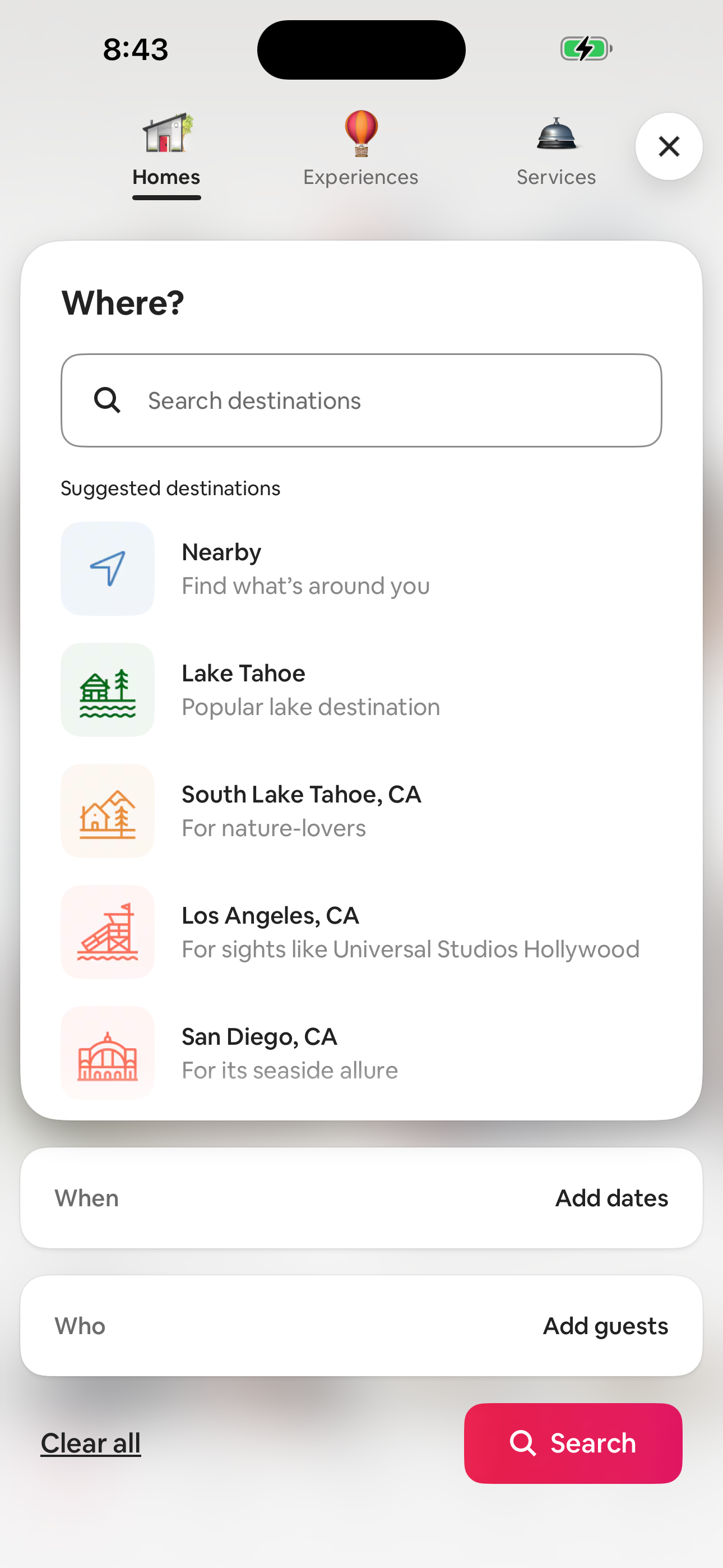Open the Add dates selector
The height and width of the screenshot is (1568, 723).
tap(611, 1197)
